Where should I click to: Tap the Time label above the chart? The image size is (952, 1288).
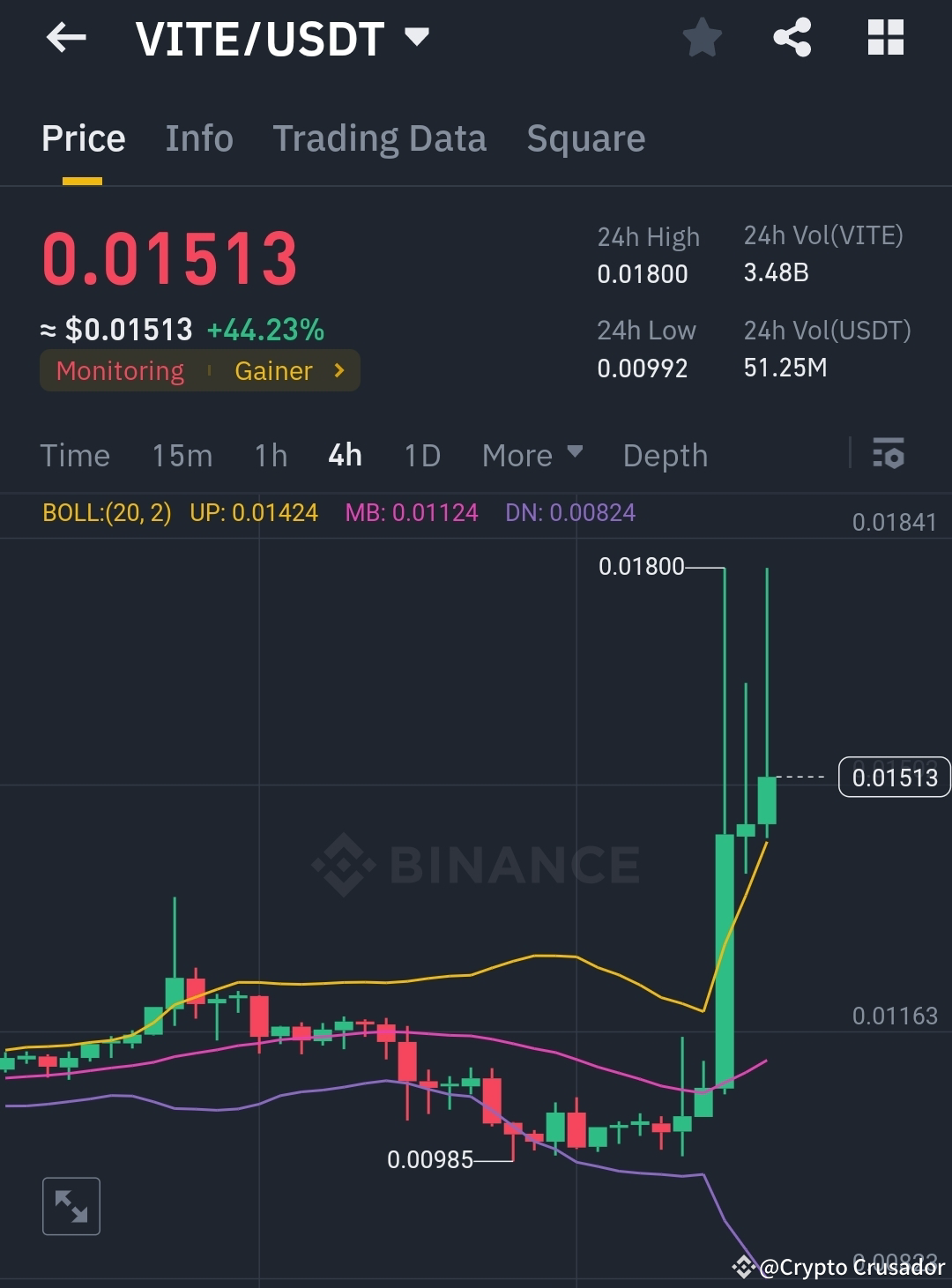coord(74,455)
